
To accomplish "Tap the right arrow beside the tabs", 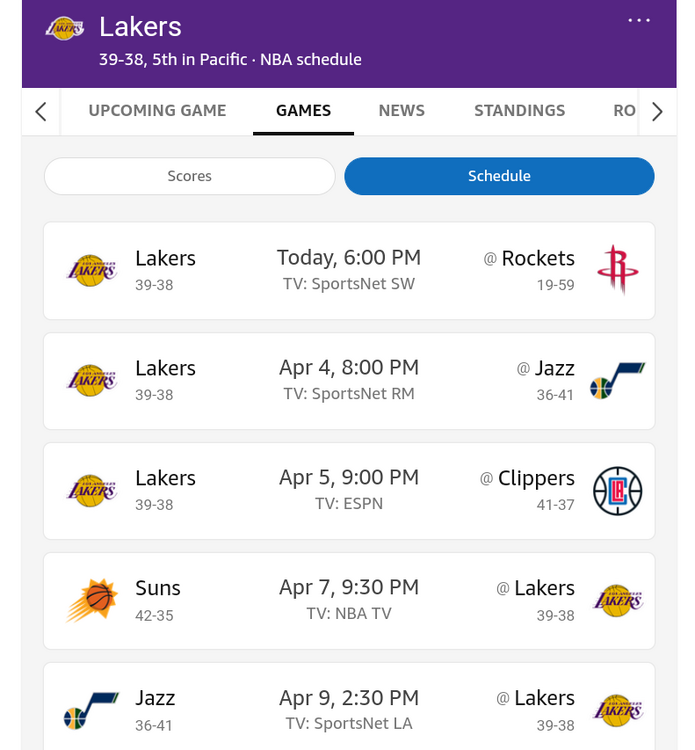I will (656, 111).
